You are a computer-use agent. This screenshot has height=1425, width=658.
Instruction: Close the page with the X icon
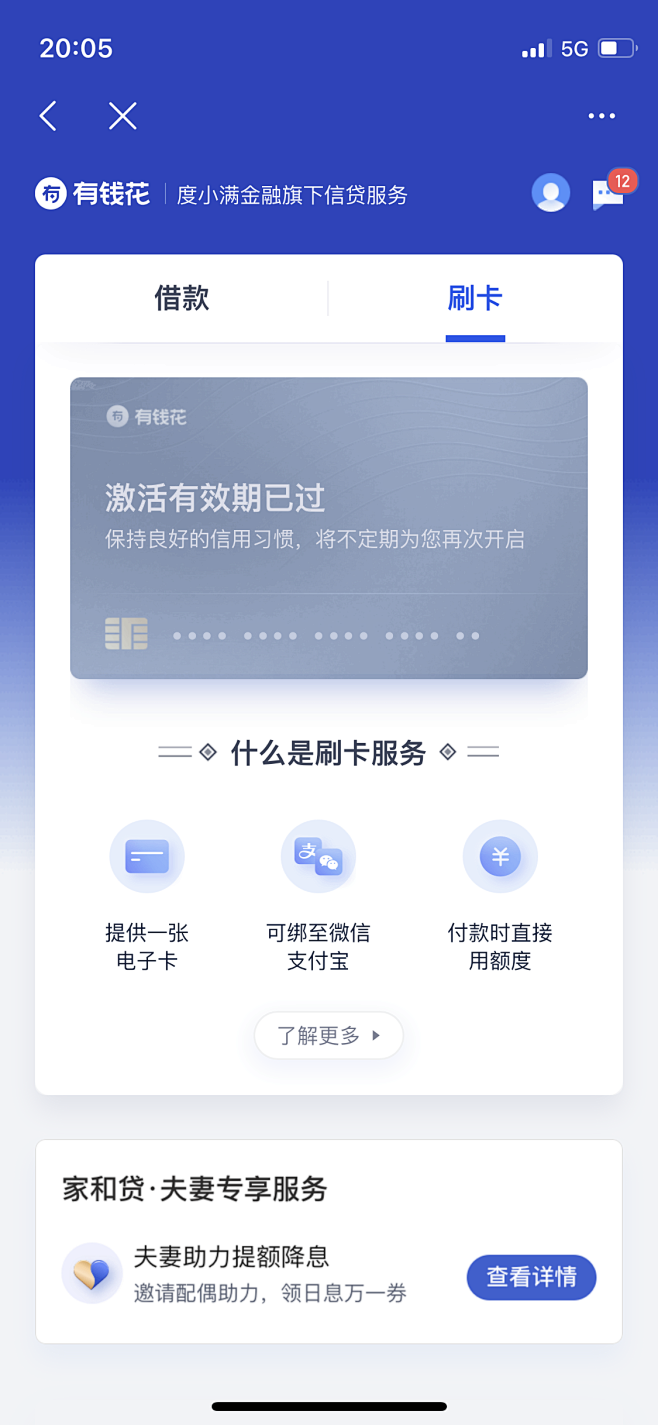pyautogui.click(x=122, y=116)
